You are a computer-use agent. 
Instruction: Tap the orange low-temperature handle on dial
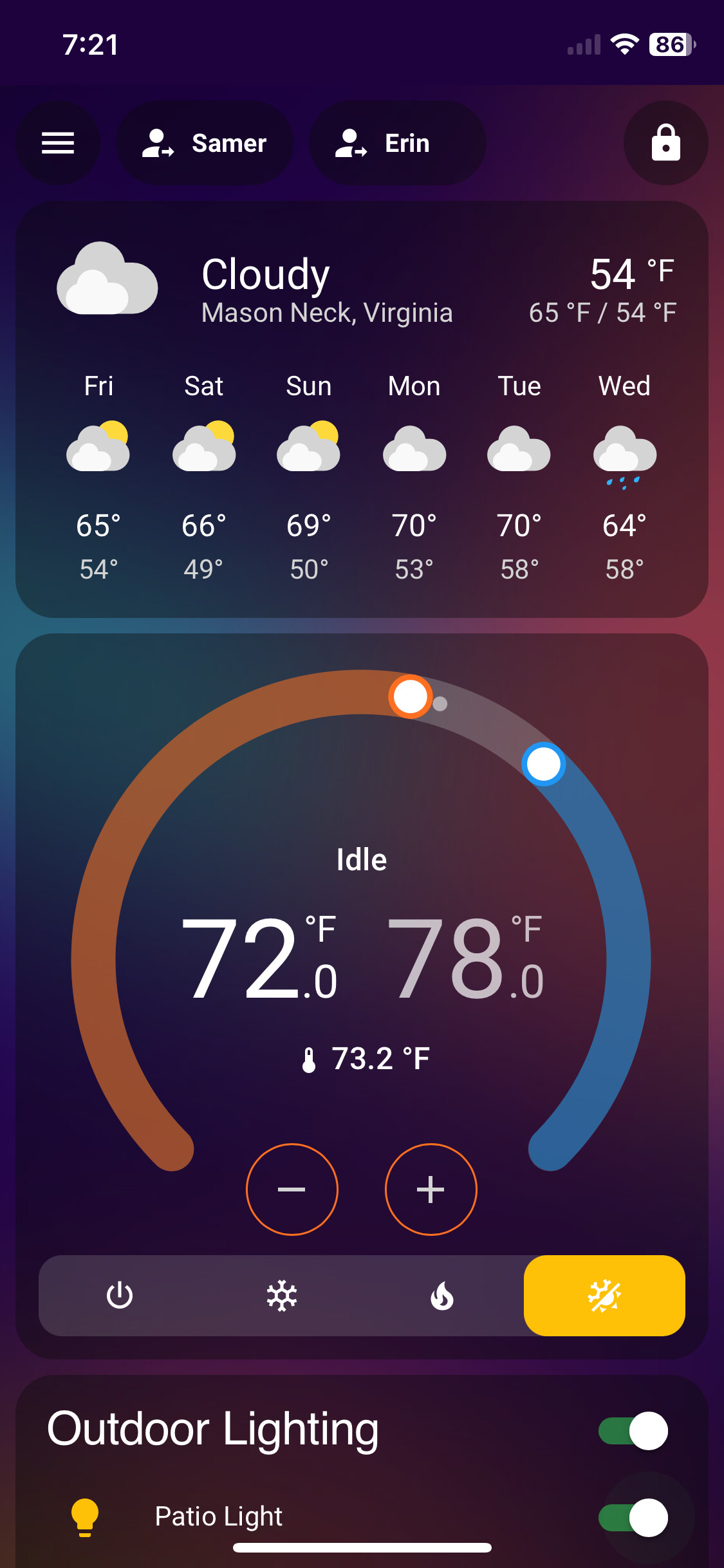pos(410,696)
